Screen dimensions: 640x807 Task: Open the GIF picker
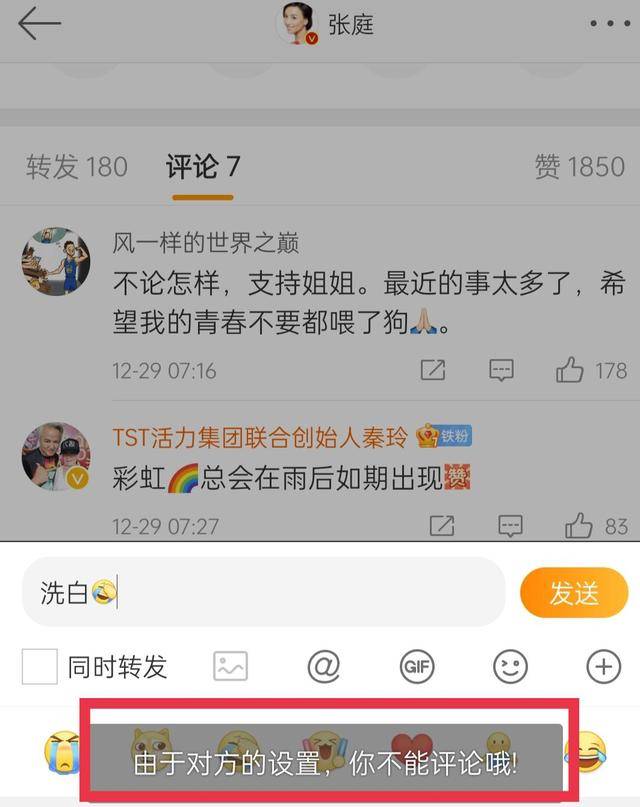pyautogui.click(x=416, y=666)
